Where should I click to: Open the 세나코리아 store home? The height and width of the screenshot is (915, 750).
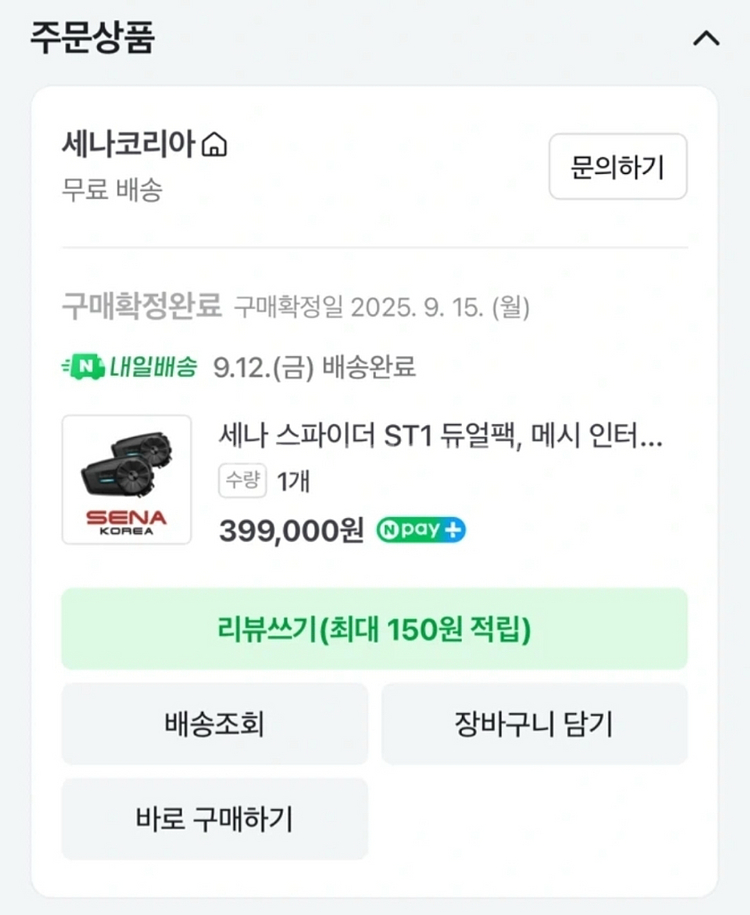click(214, 146)
